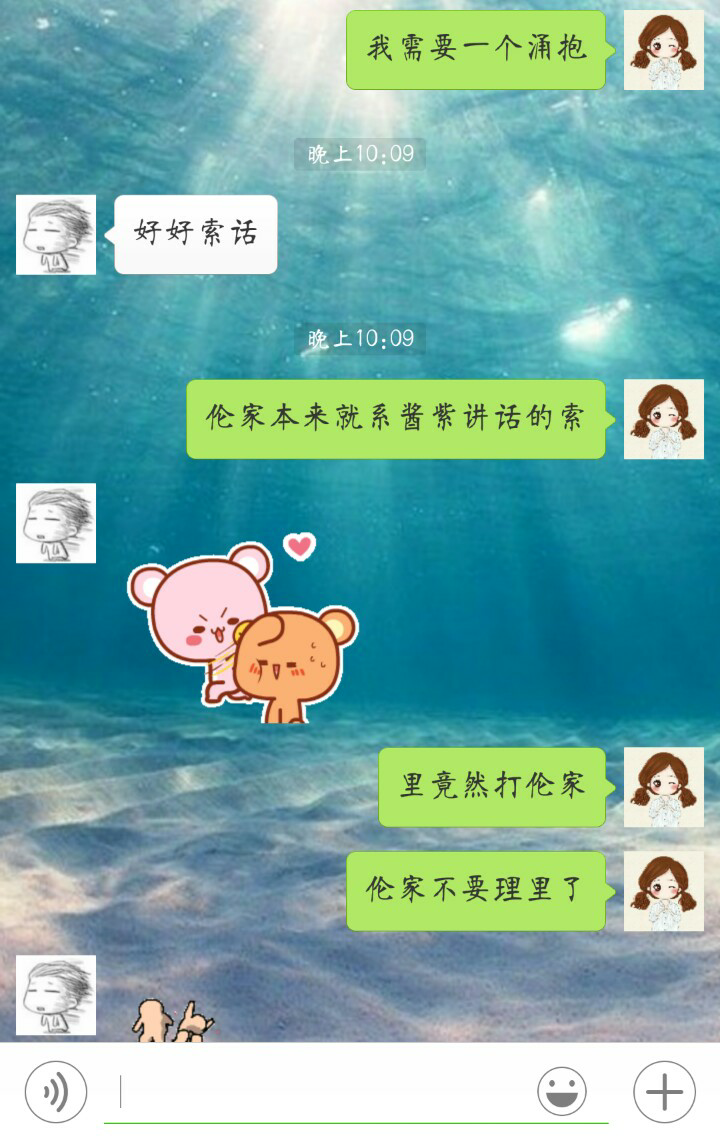Tap the sketch avatar beside the bear sticker
Screen dimensions: 720x1140
pos(56,522)
